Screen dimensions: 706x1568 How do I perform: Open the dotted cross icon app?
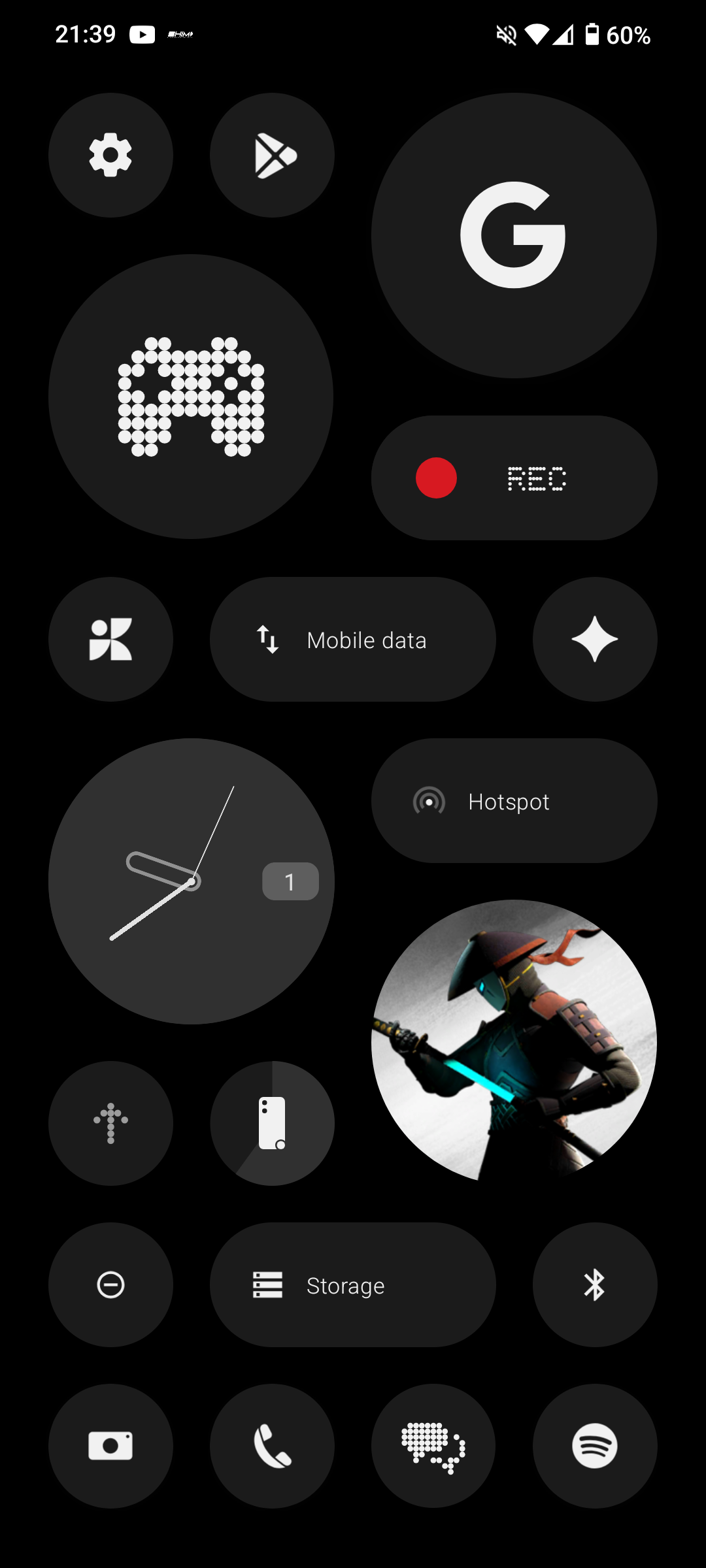(x=110, y=1123)
